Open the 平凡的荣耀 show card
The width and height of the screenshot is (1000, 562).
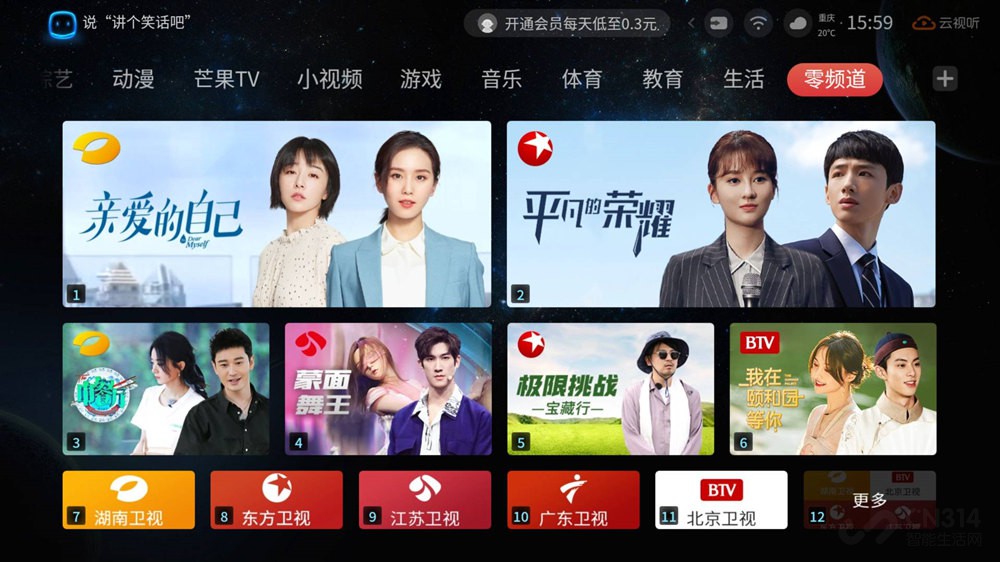721,214
